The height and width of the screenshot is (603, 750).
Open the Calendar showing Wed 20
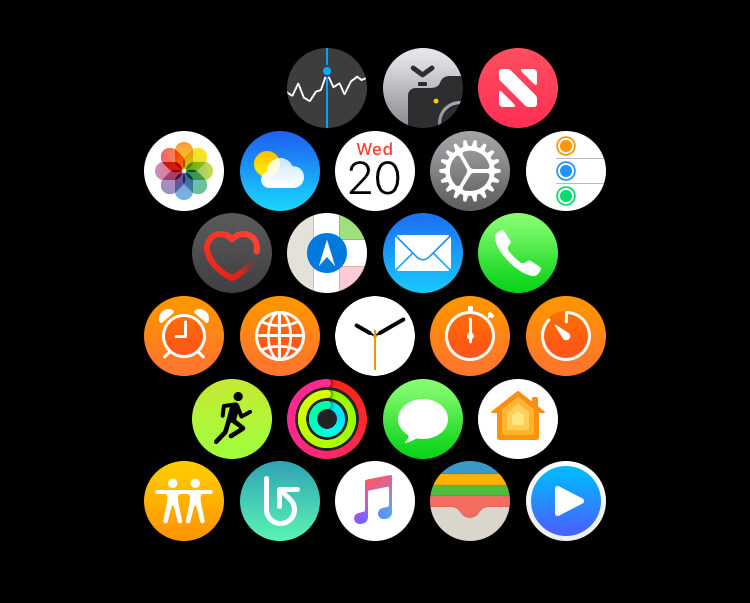tap(374, 171)
